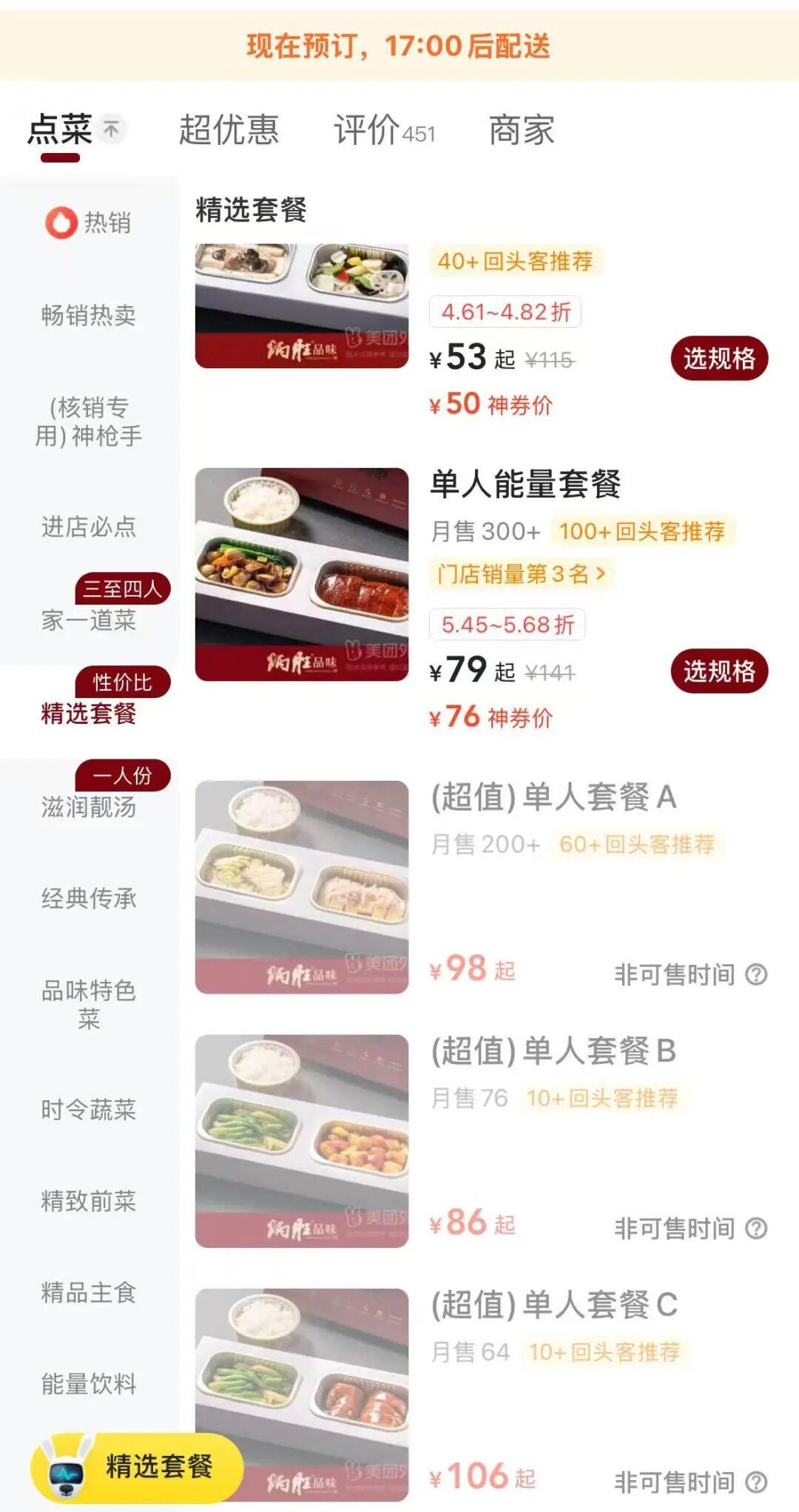Open the 门店销量第3名 ranking link
This screenshot has height=1512, width=799.
pyautogui.click(x=521, y=574)
